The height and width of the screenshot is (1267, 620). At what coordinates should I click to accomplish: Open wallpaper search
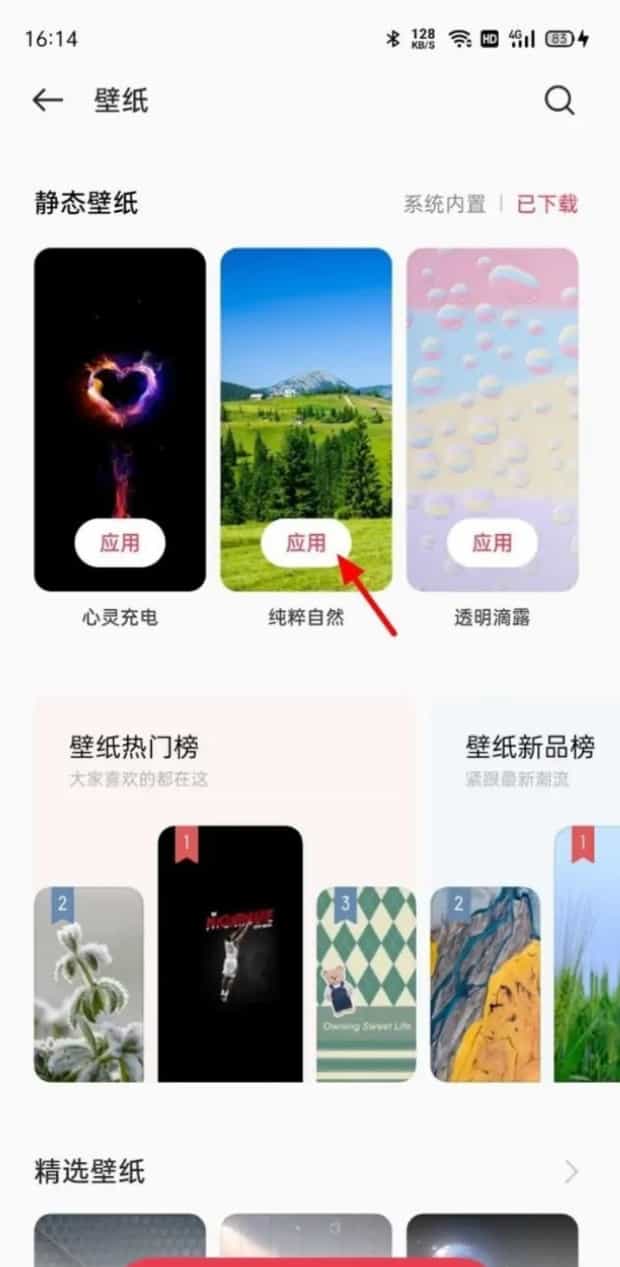coord(558,100)
